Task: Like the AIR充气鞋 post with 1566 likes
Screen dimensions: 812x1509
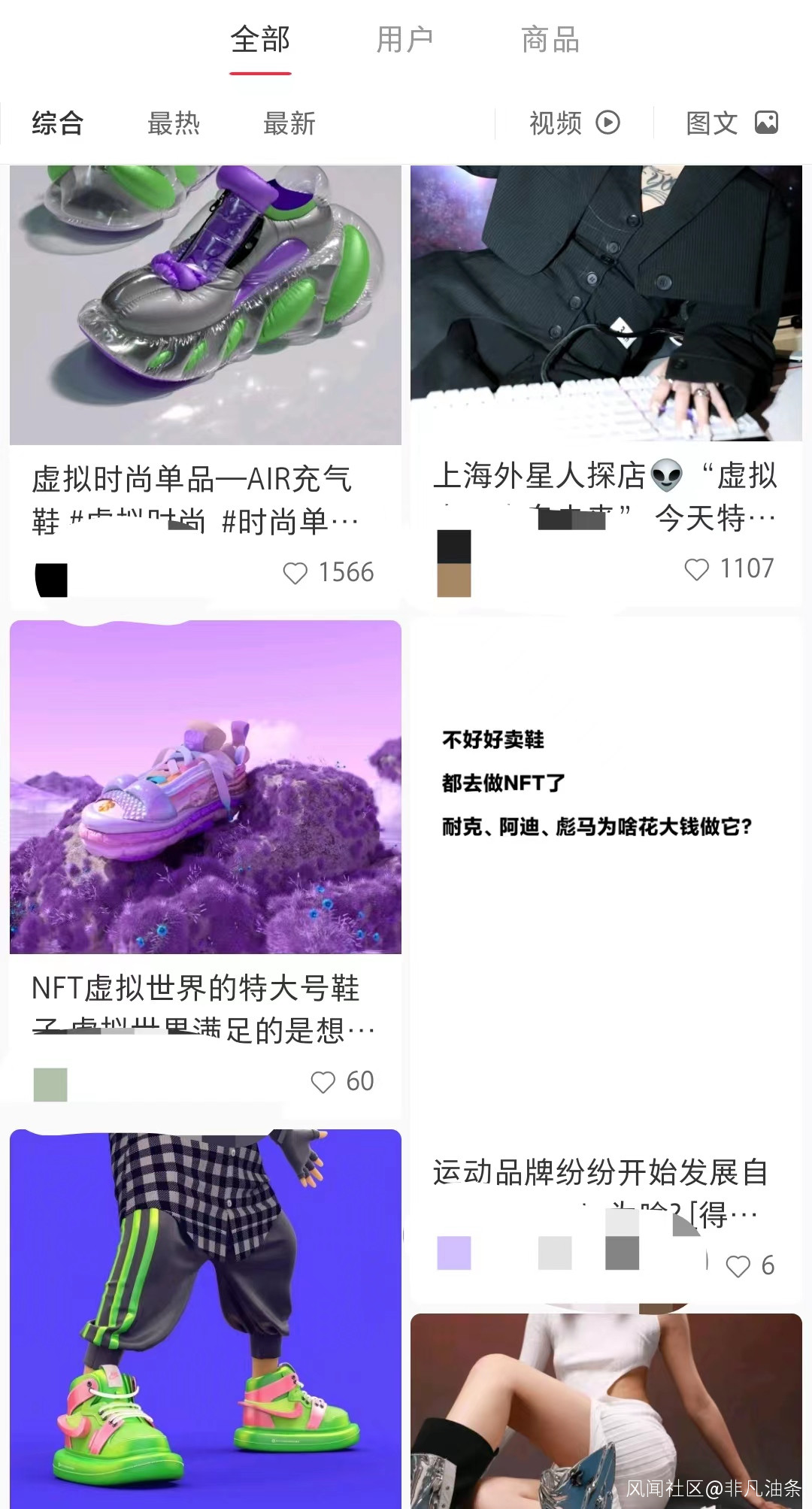Action: click(x=295, y=573)
